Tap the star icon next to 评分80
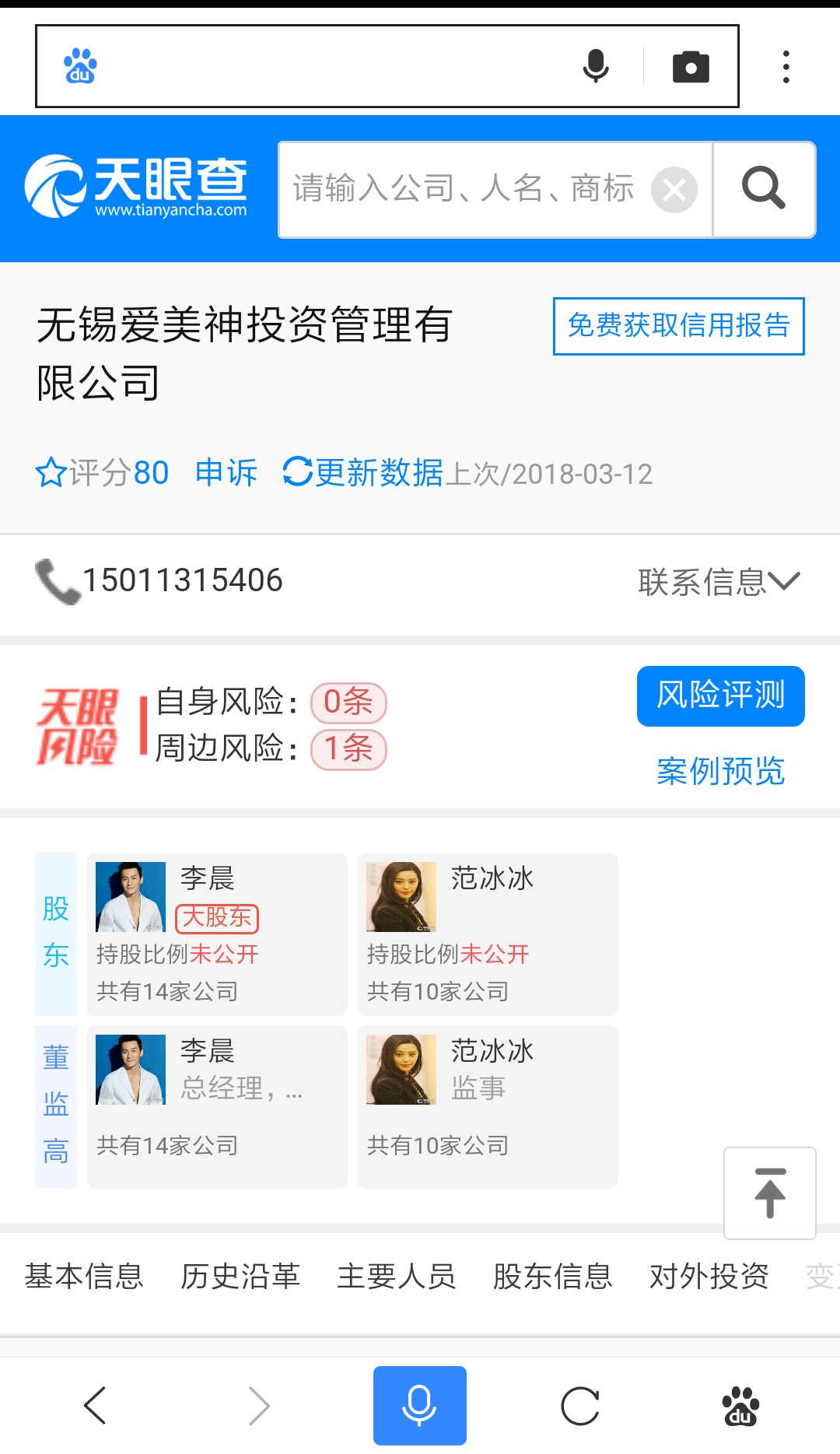This screenshot has height=1454, width=840. (x=50, y=472)
